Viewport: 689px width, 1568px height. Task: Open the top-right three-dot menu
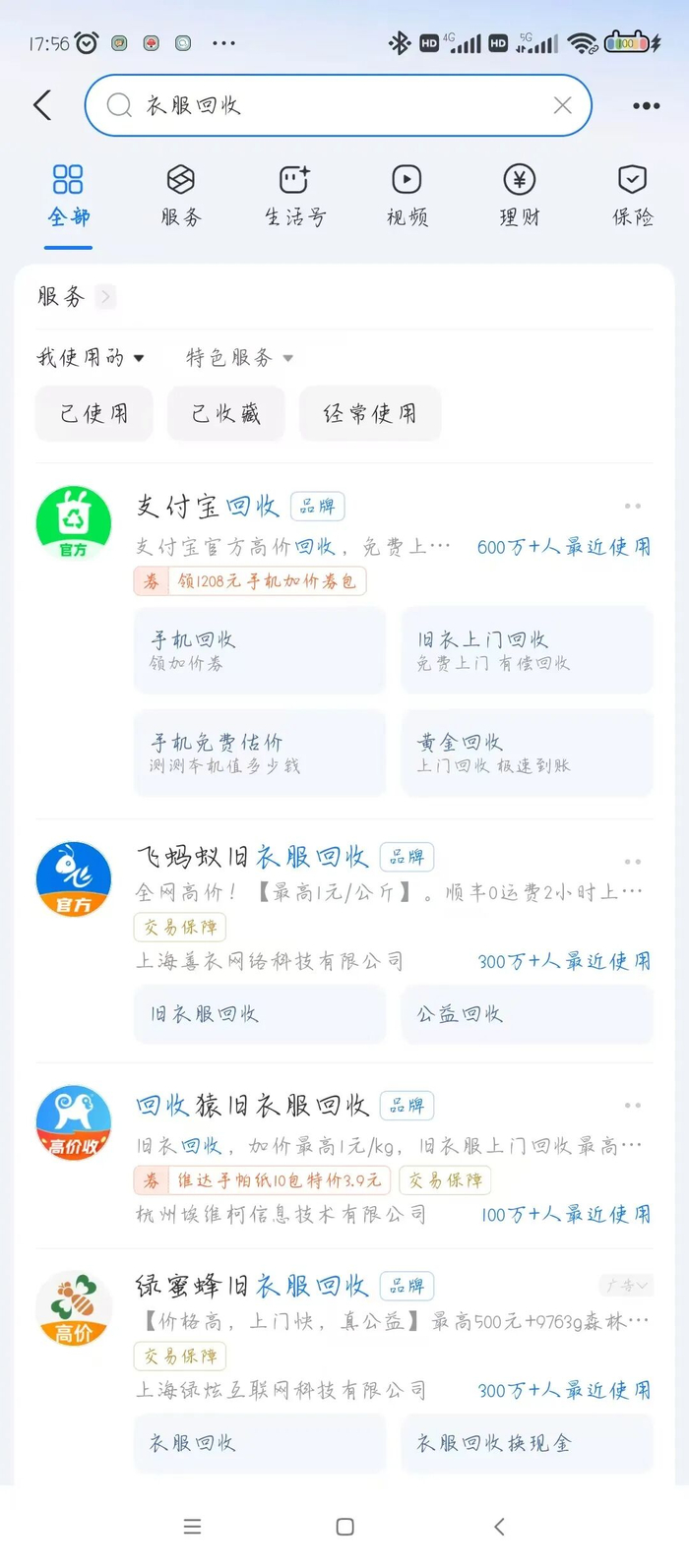[646, 105]
